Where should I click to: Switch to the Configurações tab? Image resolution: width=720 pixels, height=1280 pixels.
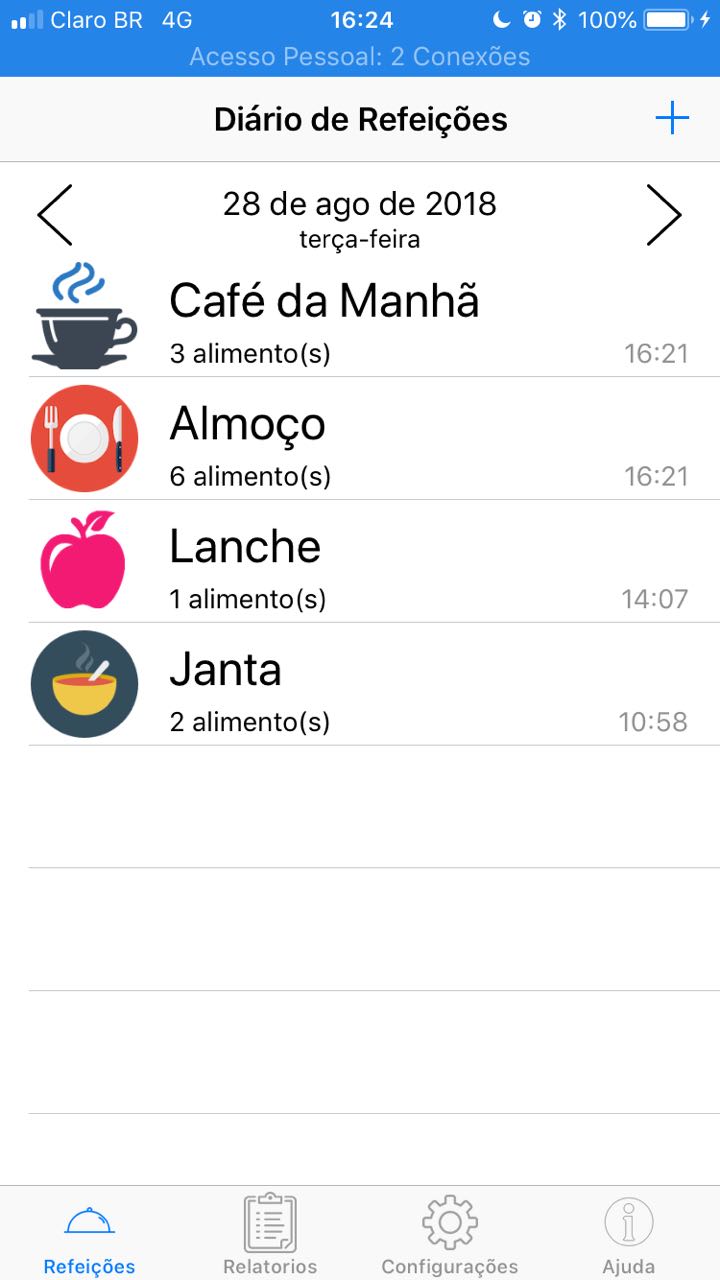coord(450,1235)
